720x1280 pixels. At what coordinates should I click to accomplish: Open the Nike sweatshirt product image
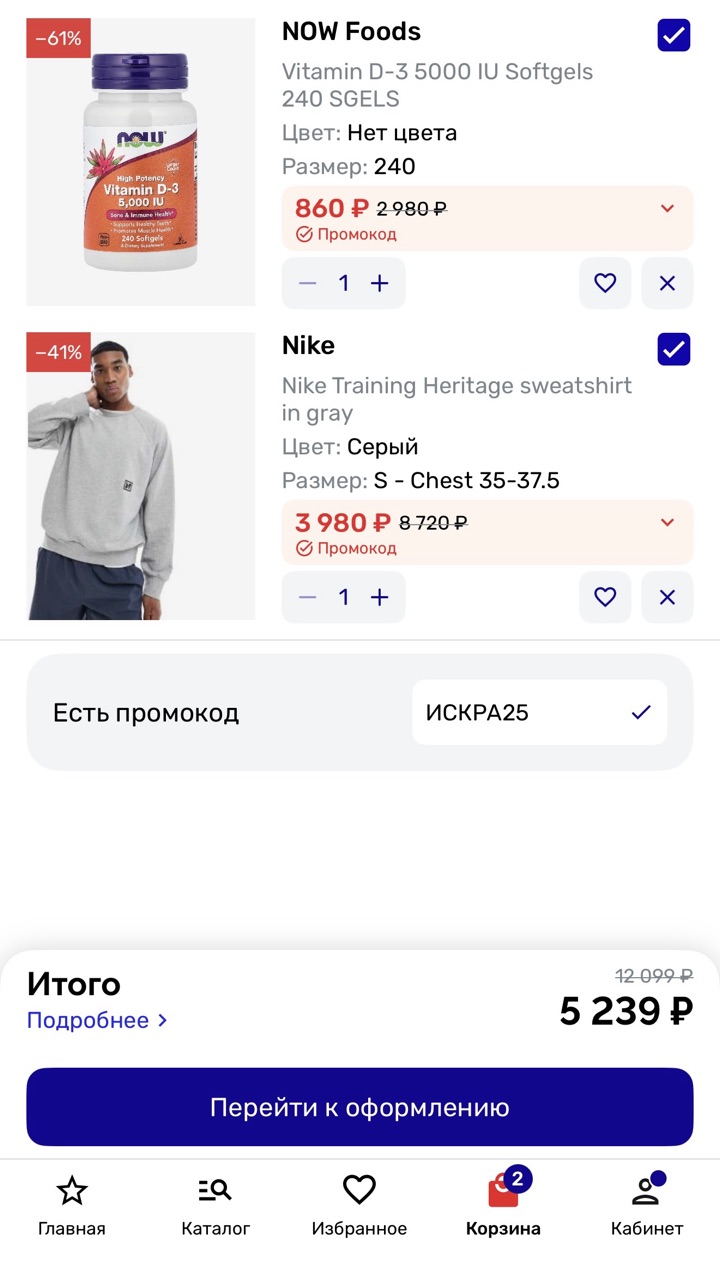tap(141, 476)
